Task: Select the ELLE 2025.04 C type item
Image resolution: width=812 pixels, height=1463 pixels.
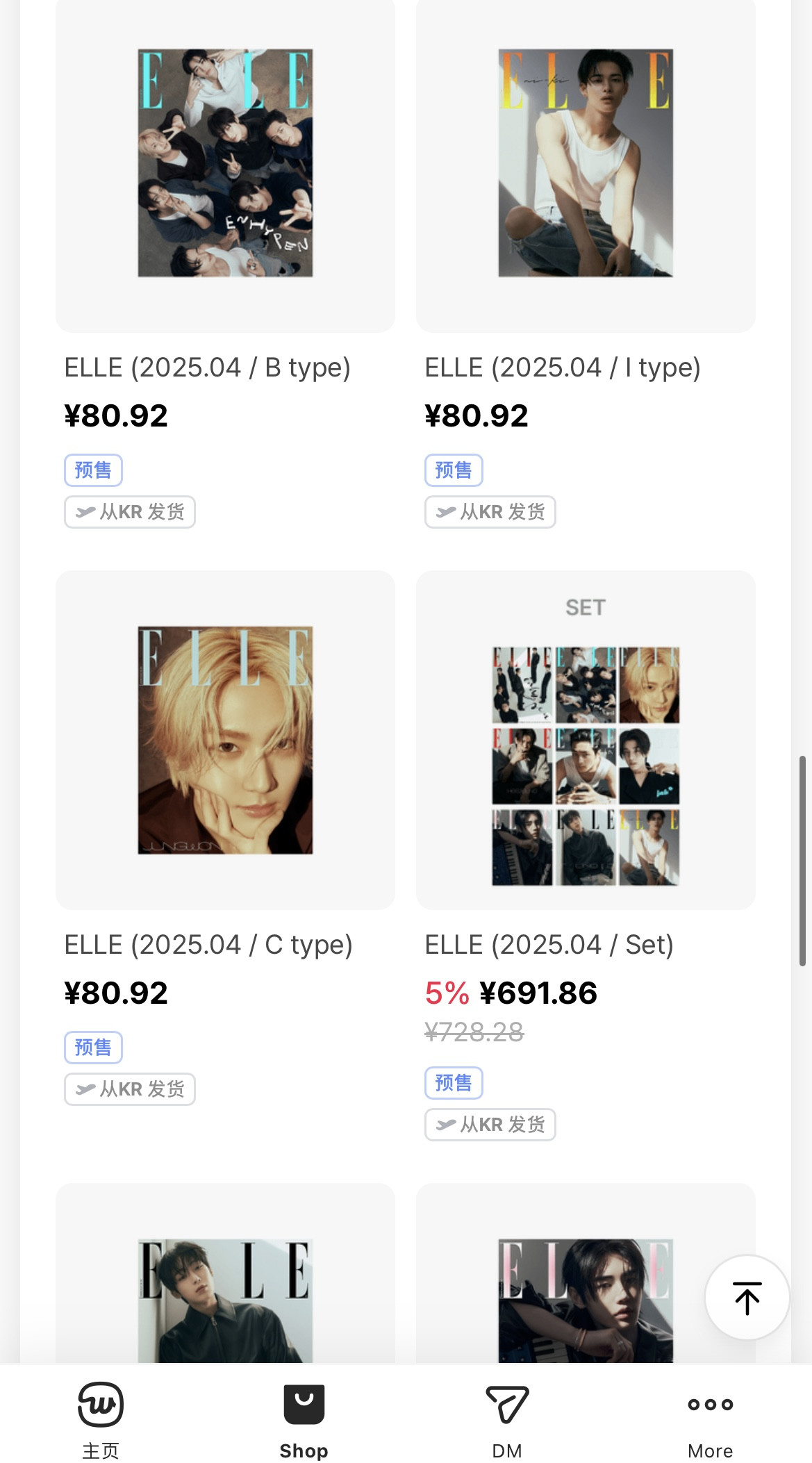Action: [x=225, y=740]
